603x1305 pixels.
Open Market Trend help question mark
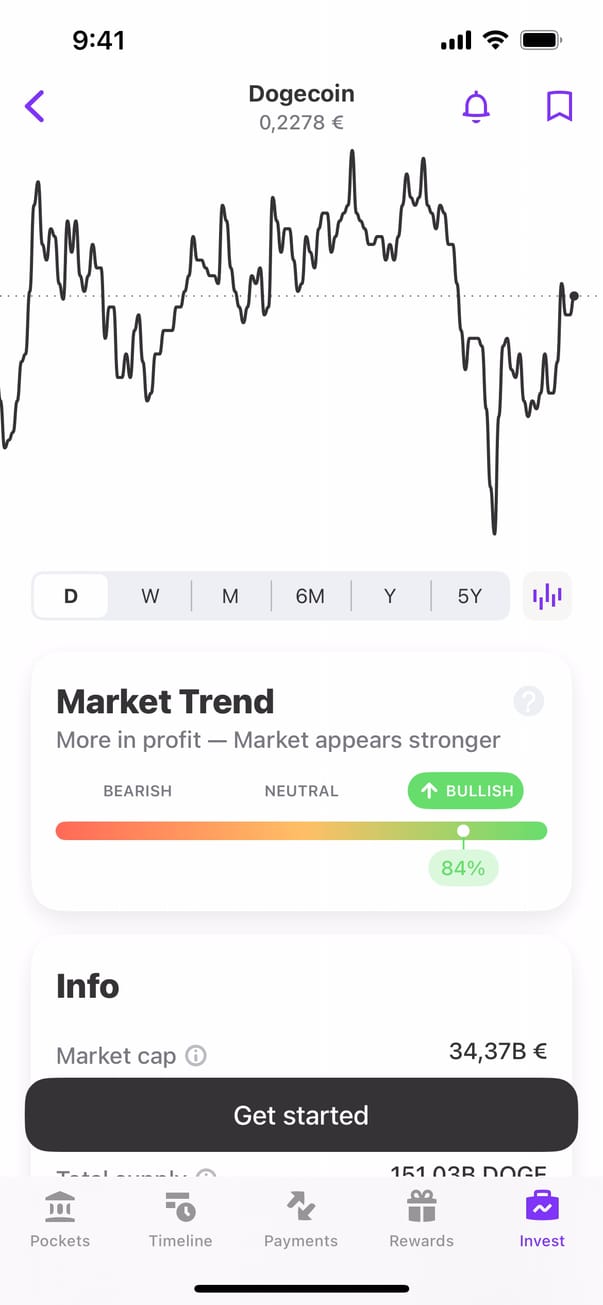tap(528, 701)
